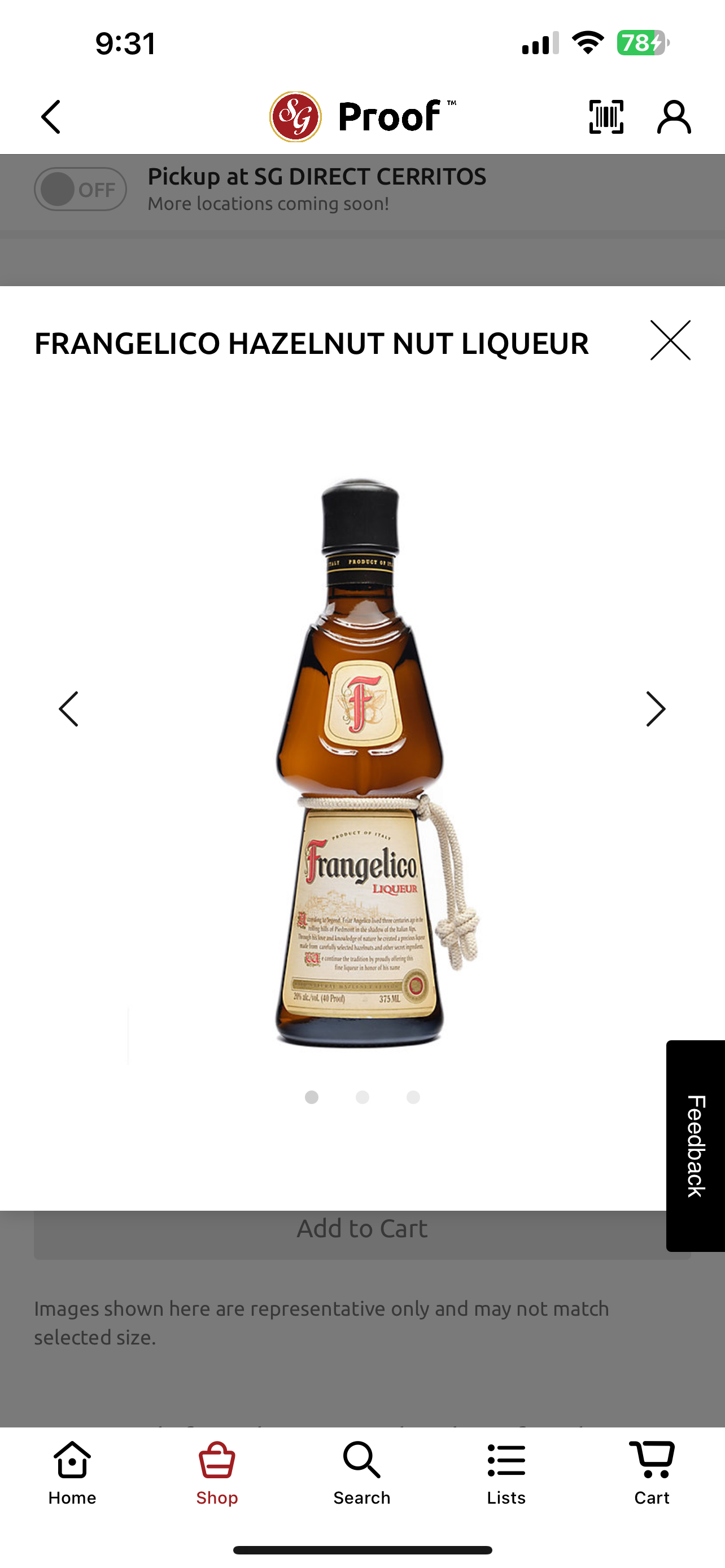Show the previous product image
The height and width of the screenshot is (1568, 725).
69,709
